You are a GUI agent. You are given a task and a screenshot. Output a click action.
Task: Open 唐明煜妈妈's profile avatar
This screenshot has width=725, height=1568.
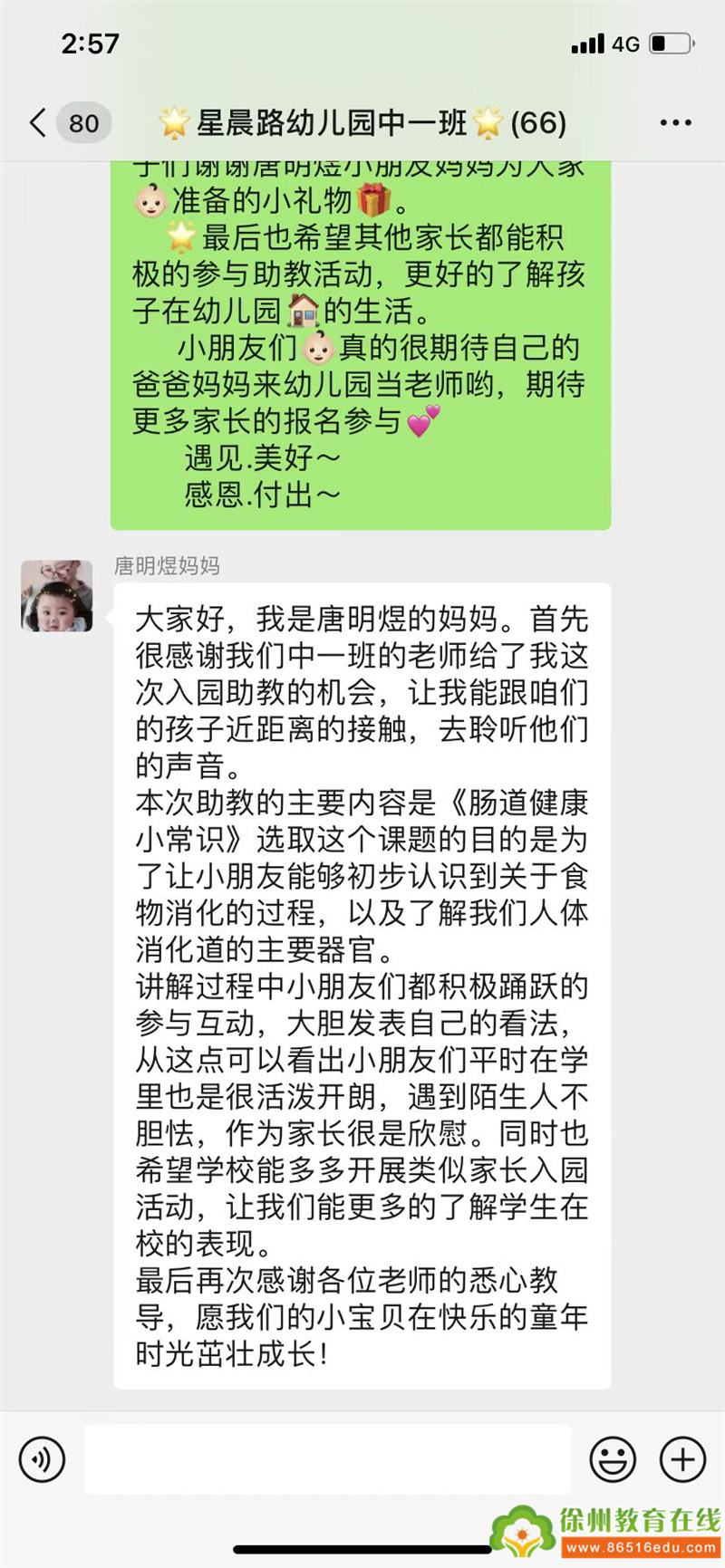[57, 596]
